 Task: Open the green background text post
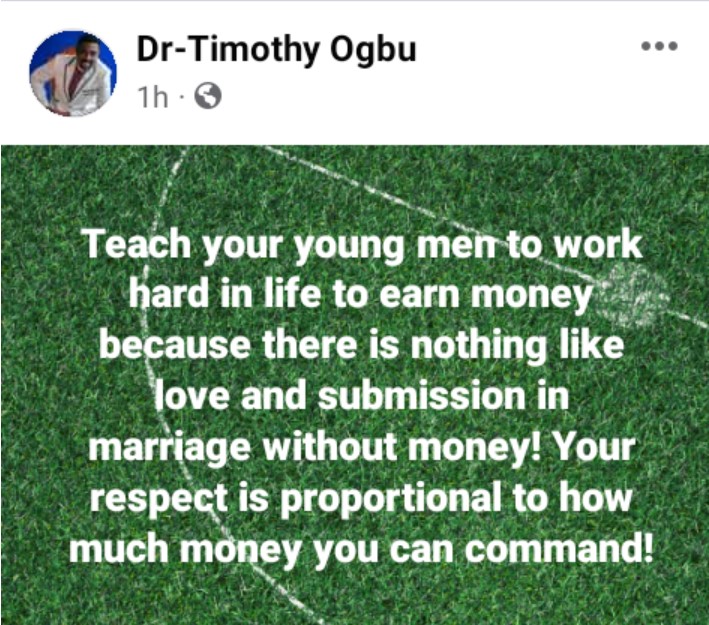pyautogui.click(x=354, y=385)
